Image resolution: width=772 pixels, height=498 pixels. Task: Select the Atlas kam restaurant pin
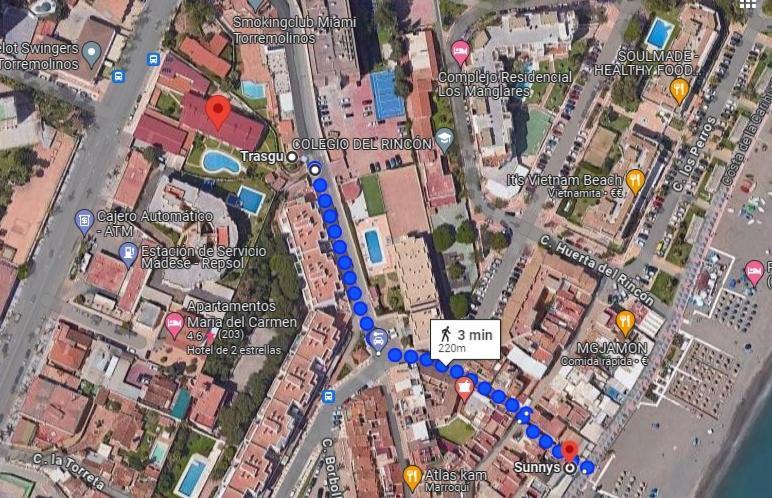coord(411,475)
